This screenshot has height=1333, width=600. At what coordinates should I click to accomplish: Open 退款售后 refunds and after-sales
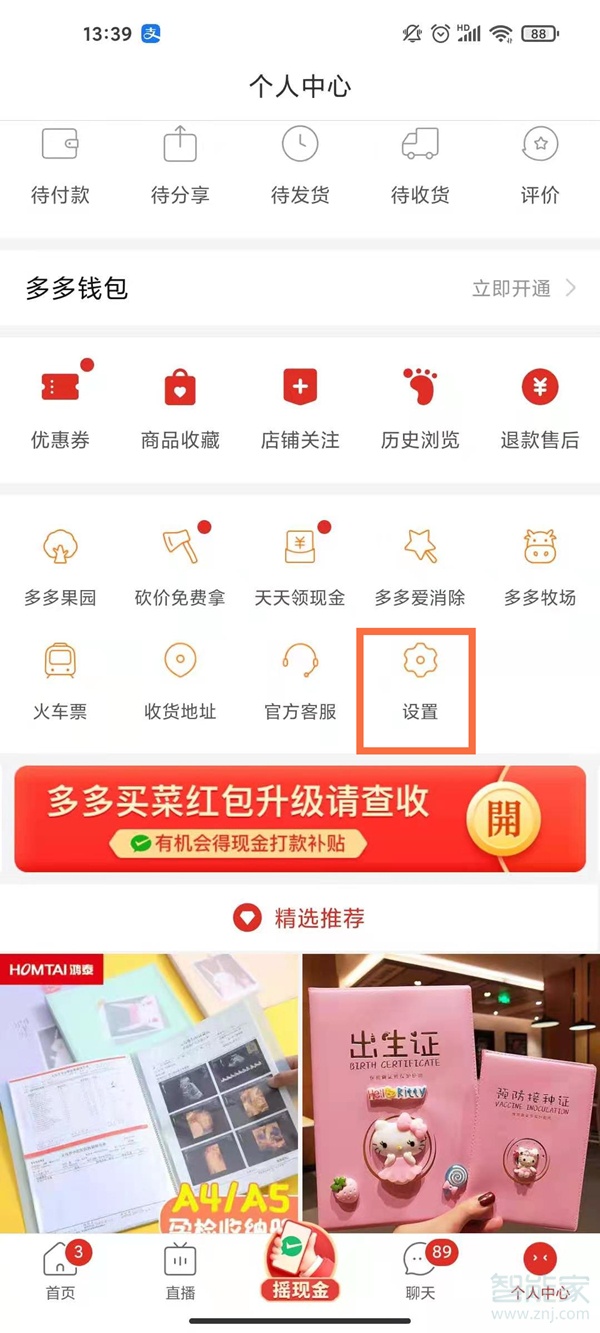tap(540, 407)
